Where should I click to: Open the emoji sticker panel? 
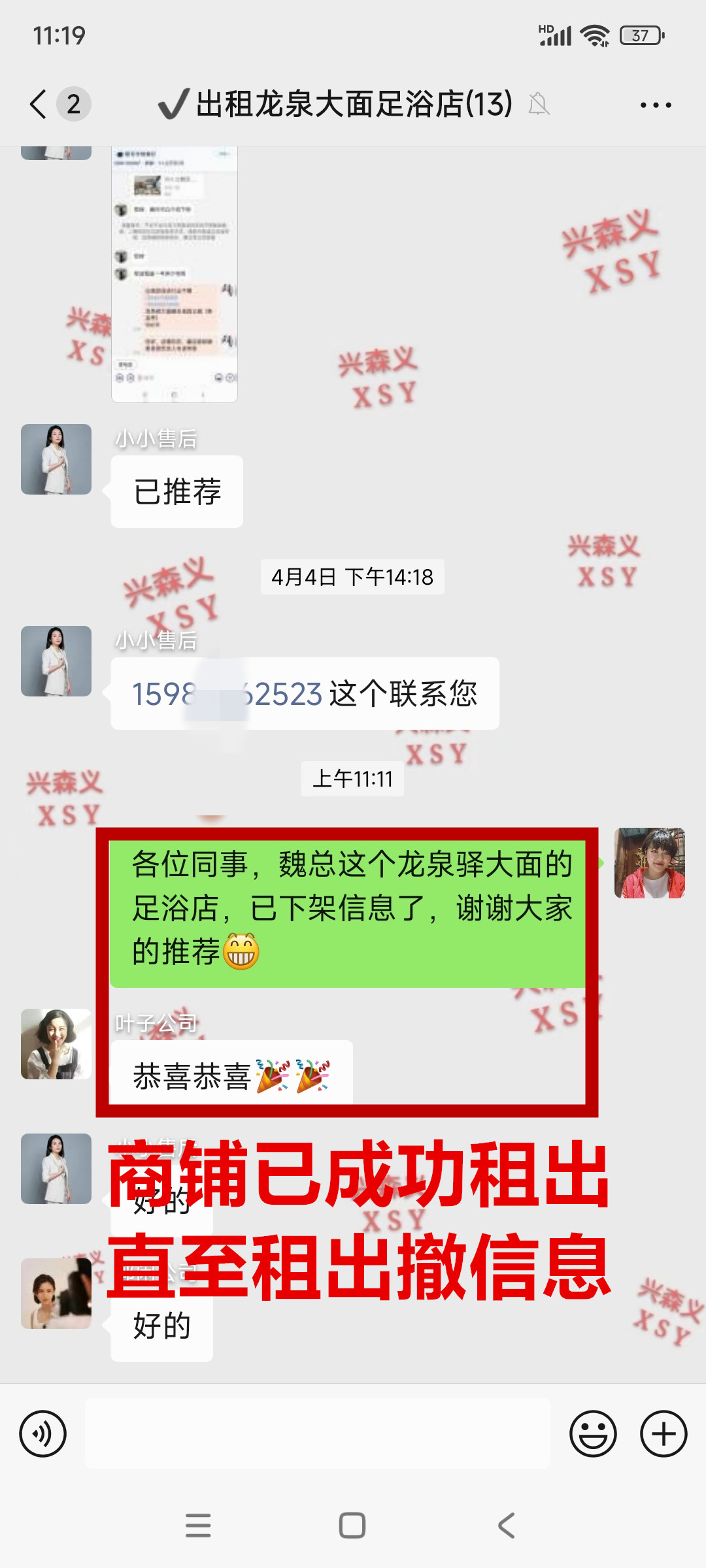[593, 1434]
